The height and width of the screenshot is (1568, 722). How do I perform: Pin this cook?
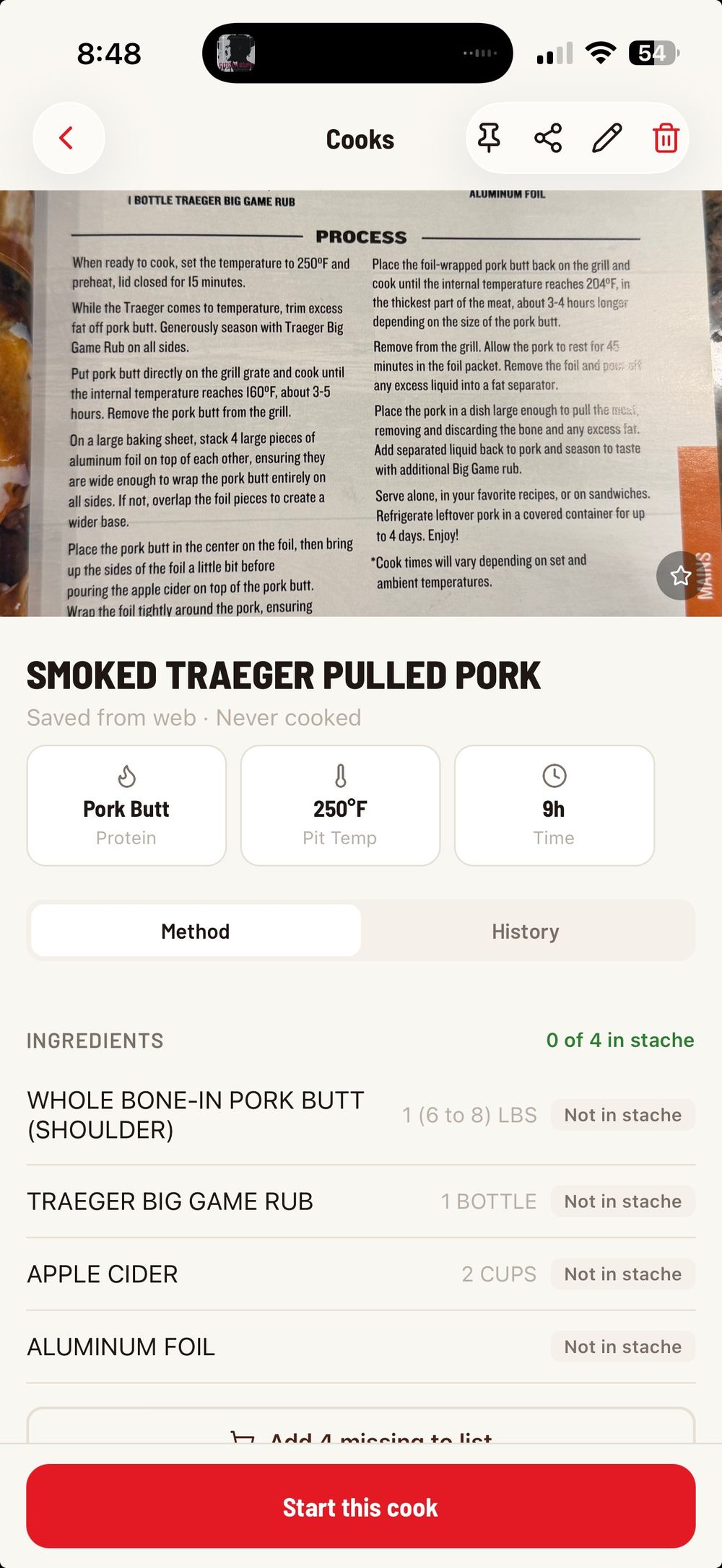point(490,138)
